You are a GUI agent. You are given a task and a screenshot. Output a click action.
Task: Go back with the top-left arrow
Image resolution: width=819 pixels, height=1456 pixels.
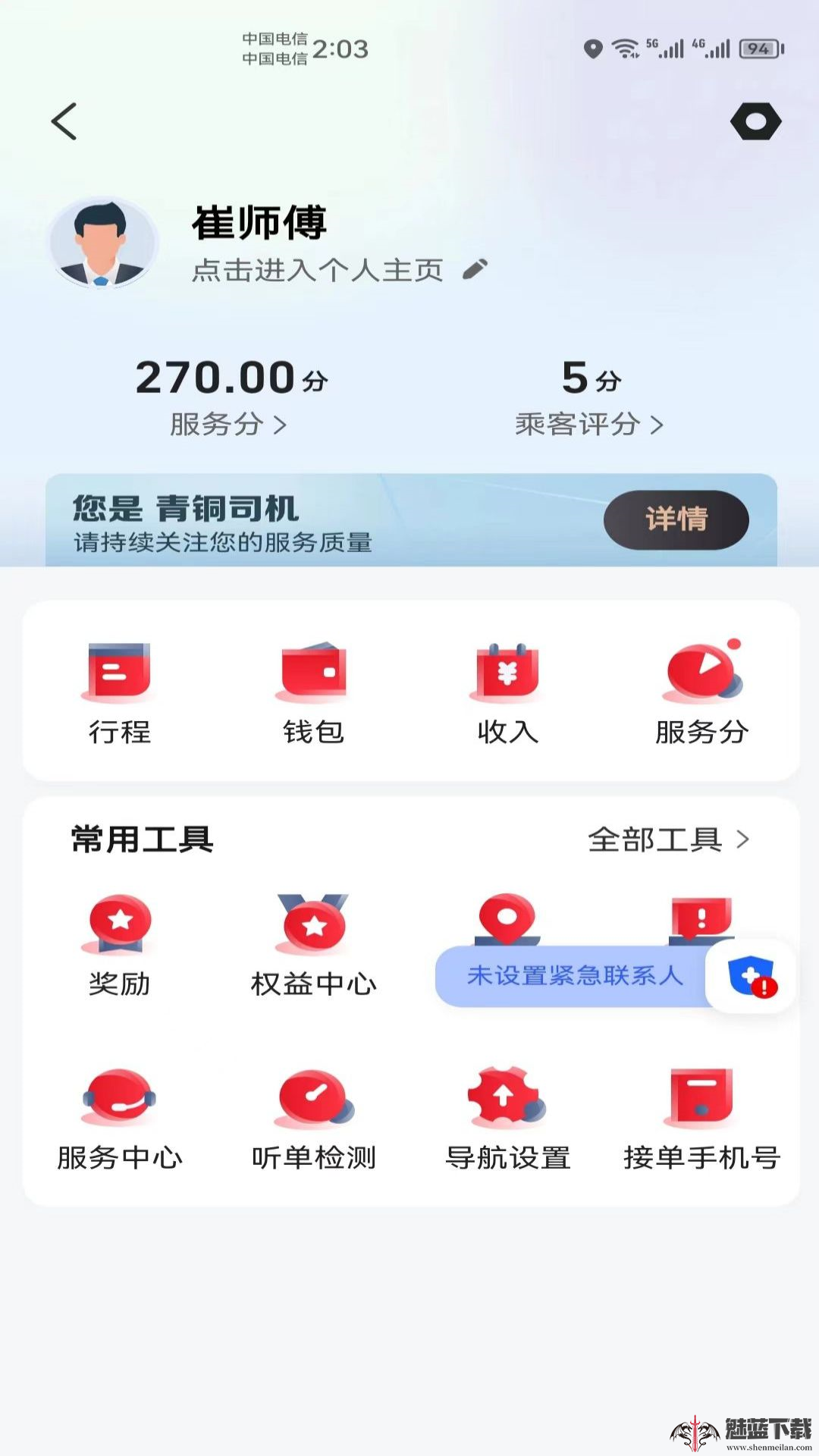click(x=64, y=121)
